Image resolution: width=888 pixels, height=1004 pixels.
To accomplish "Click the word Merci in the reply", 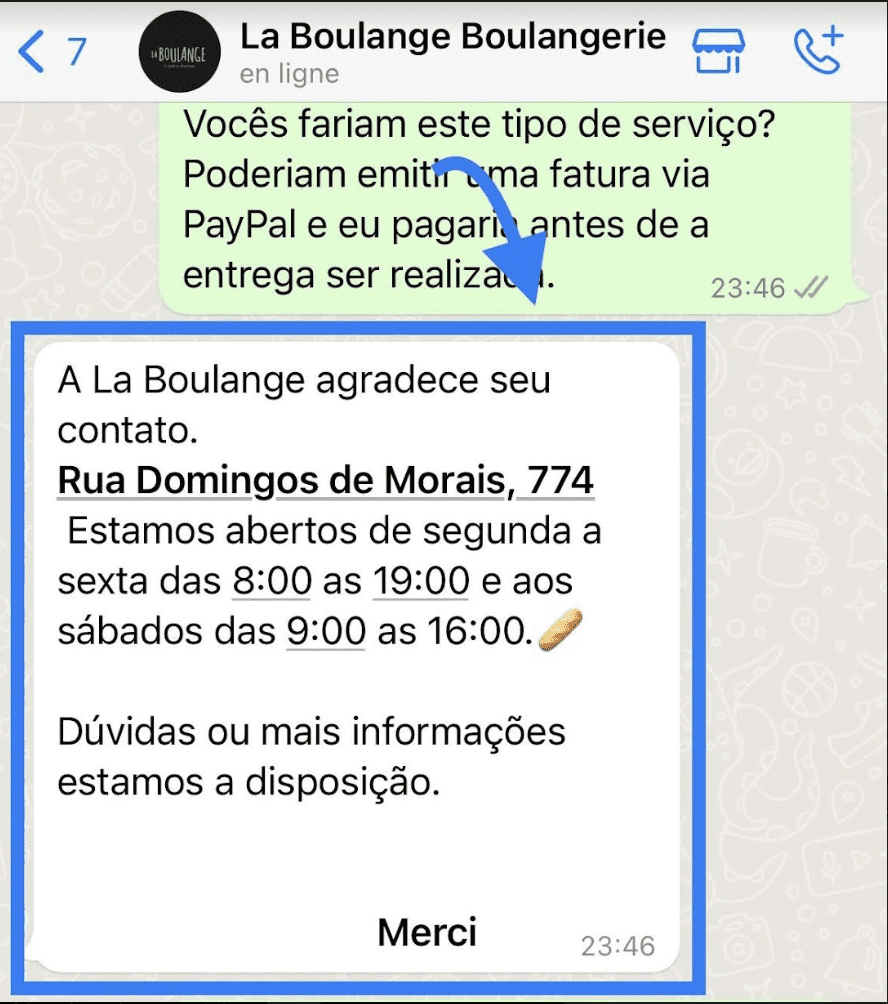I will pyautogui.click(x=425, y=931).
